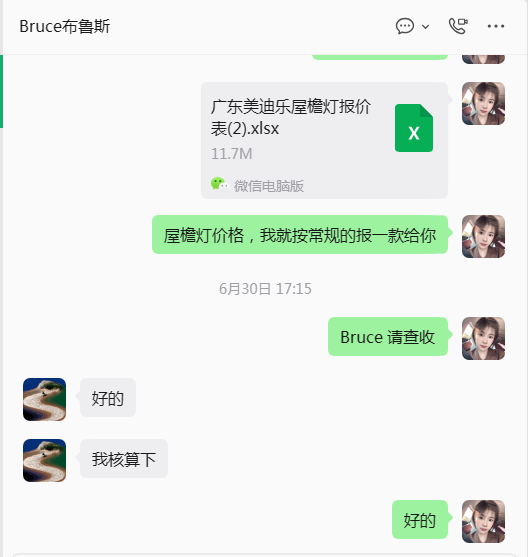Tap Bruce's avatar beside 我核算下
This screenshot has height=557, width=528.
tap(44, 460)
